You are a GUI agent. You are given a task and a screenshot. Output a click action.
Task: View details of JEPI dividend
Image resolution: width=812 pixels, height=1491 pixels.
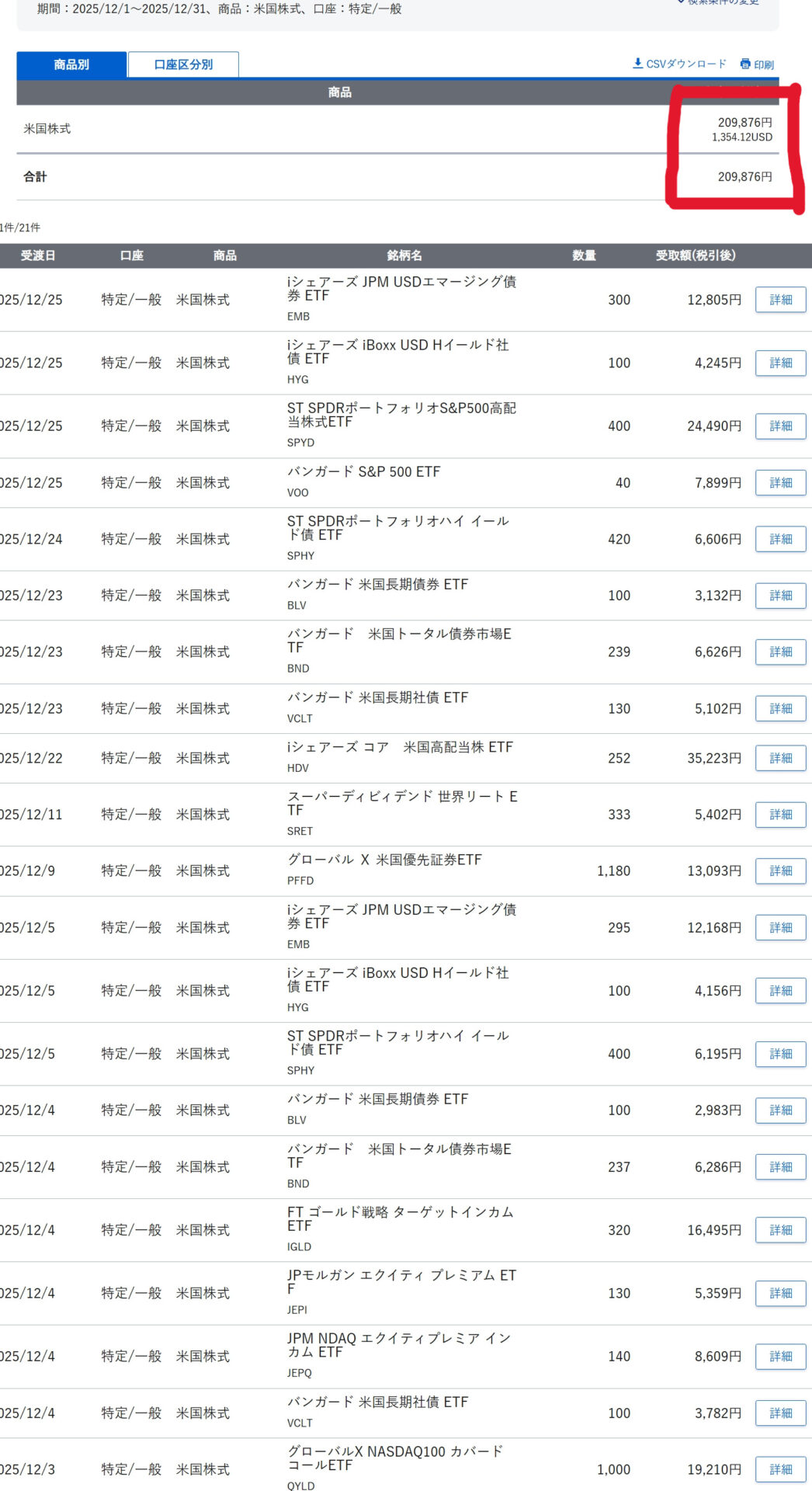[x=780, y=1293]
